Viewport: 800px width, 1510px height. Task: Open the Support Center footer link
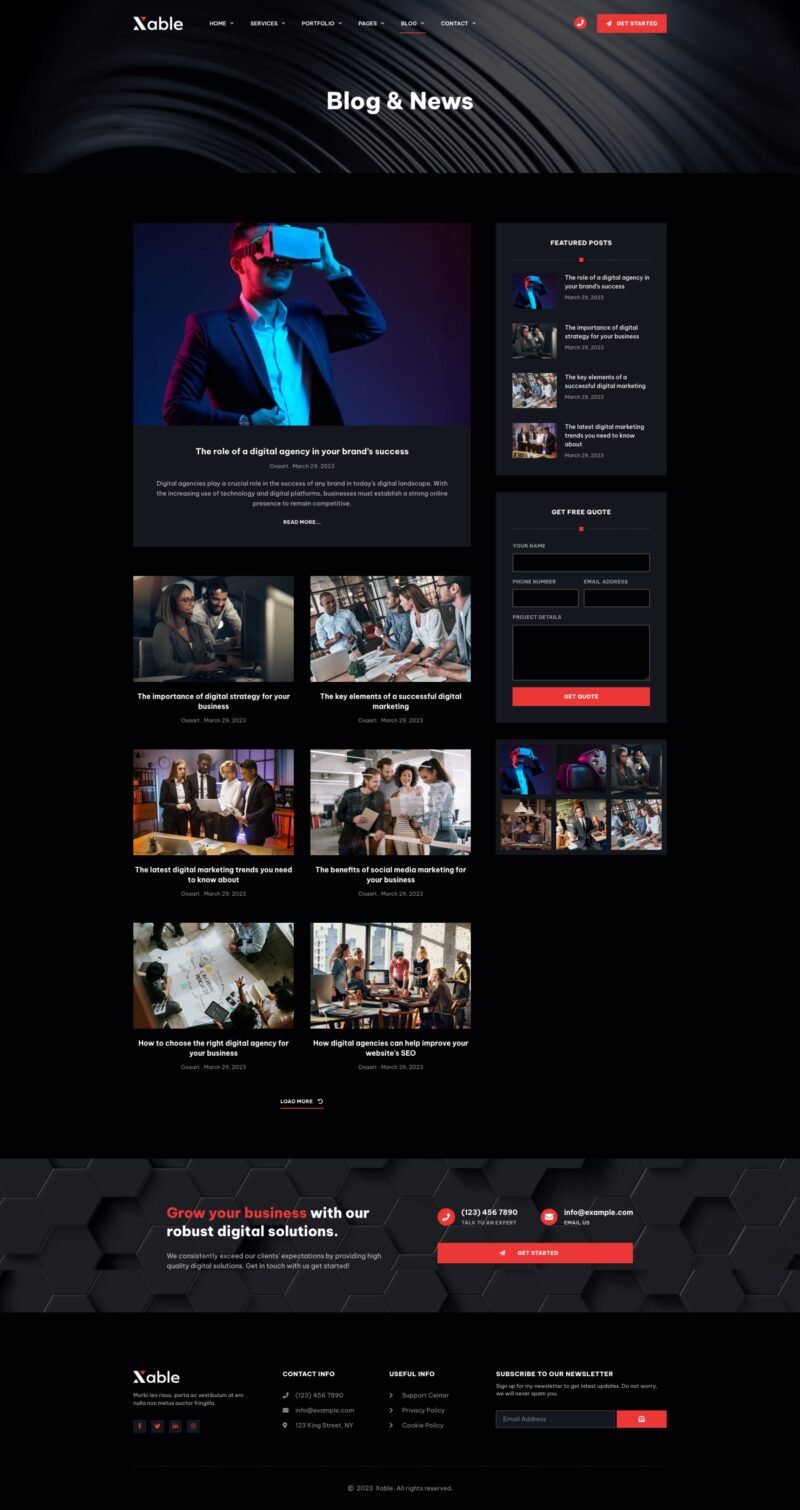point(425,1395)
